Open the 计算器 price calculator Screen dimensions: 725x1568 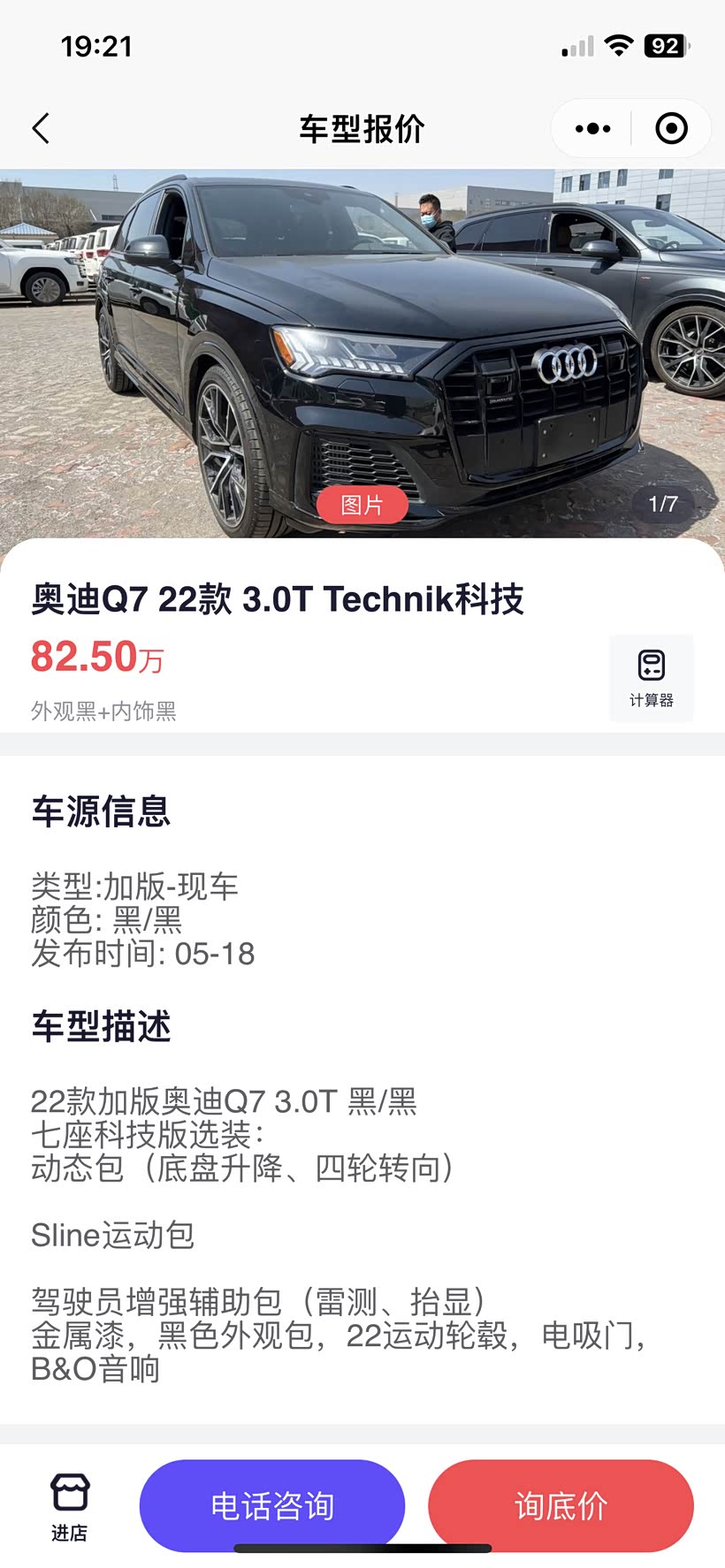click(x=652, y=678)
